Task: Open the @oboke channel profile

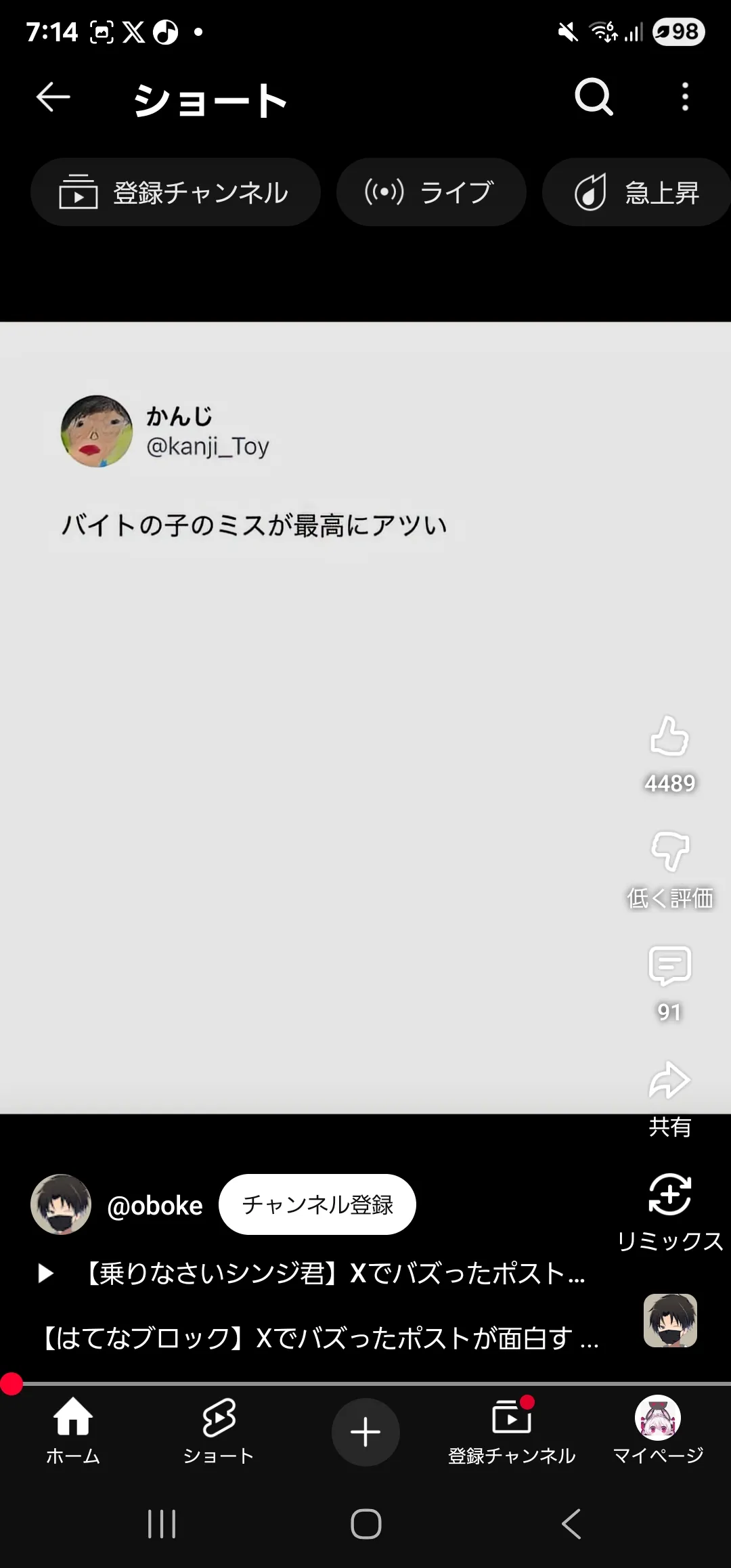Action: (154, 1206)
